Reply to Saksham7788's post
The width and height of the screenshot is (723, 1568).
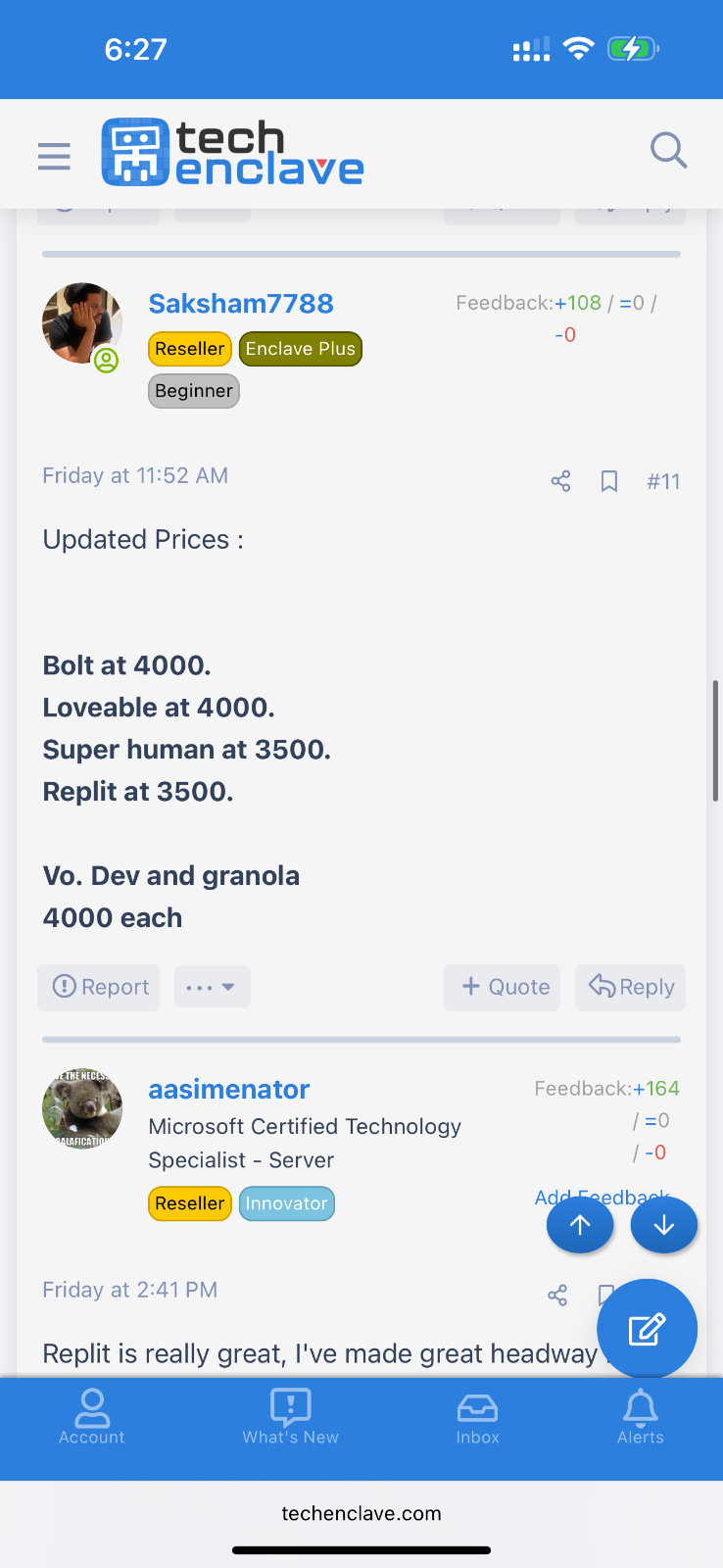(x=630, y=987)
